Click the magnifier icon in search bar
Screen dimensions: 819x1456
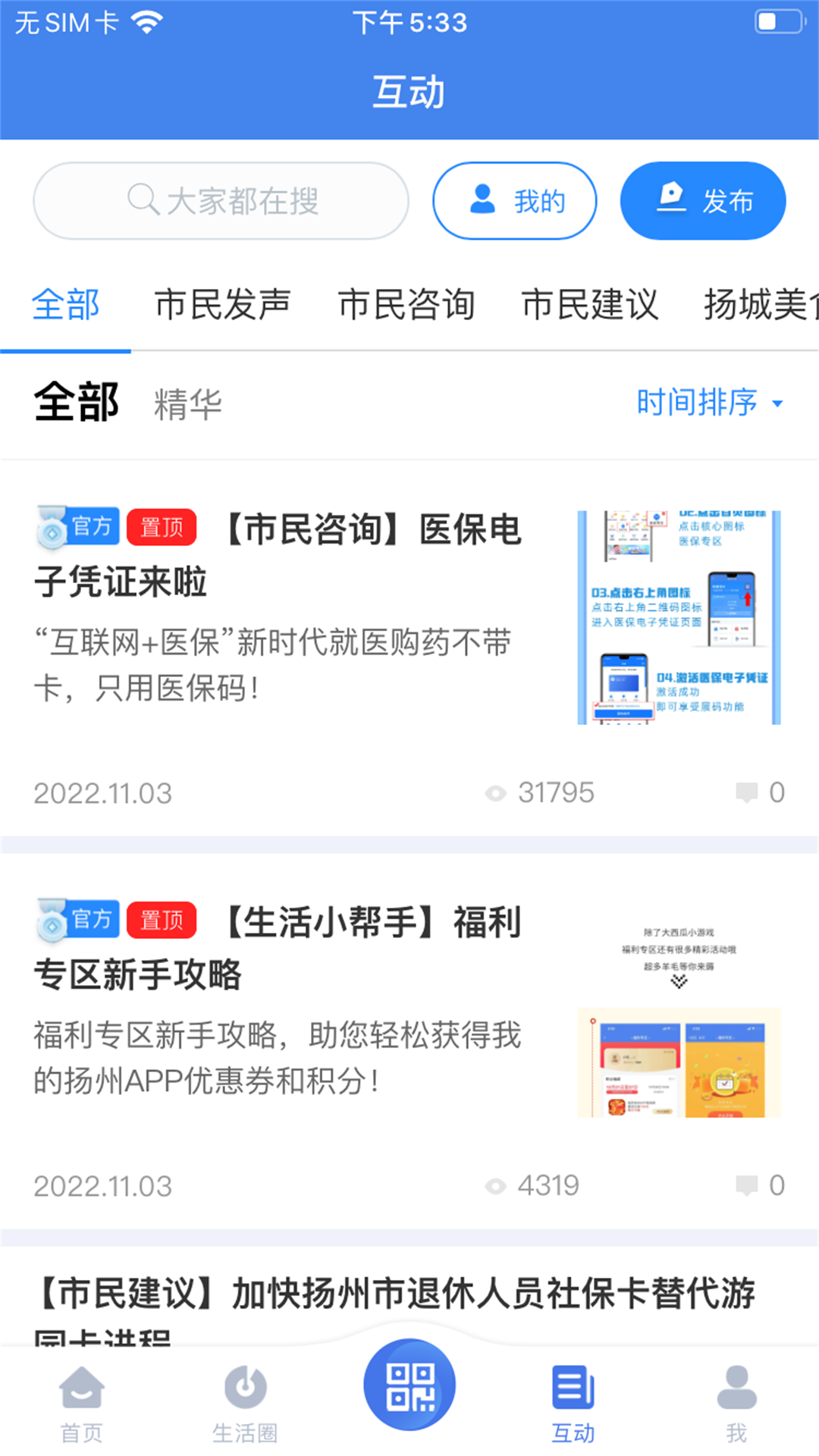click(x=140, y=199)
